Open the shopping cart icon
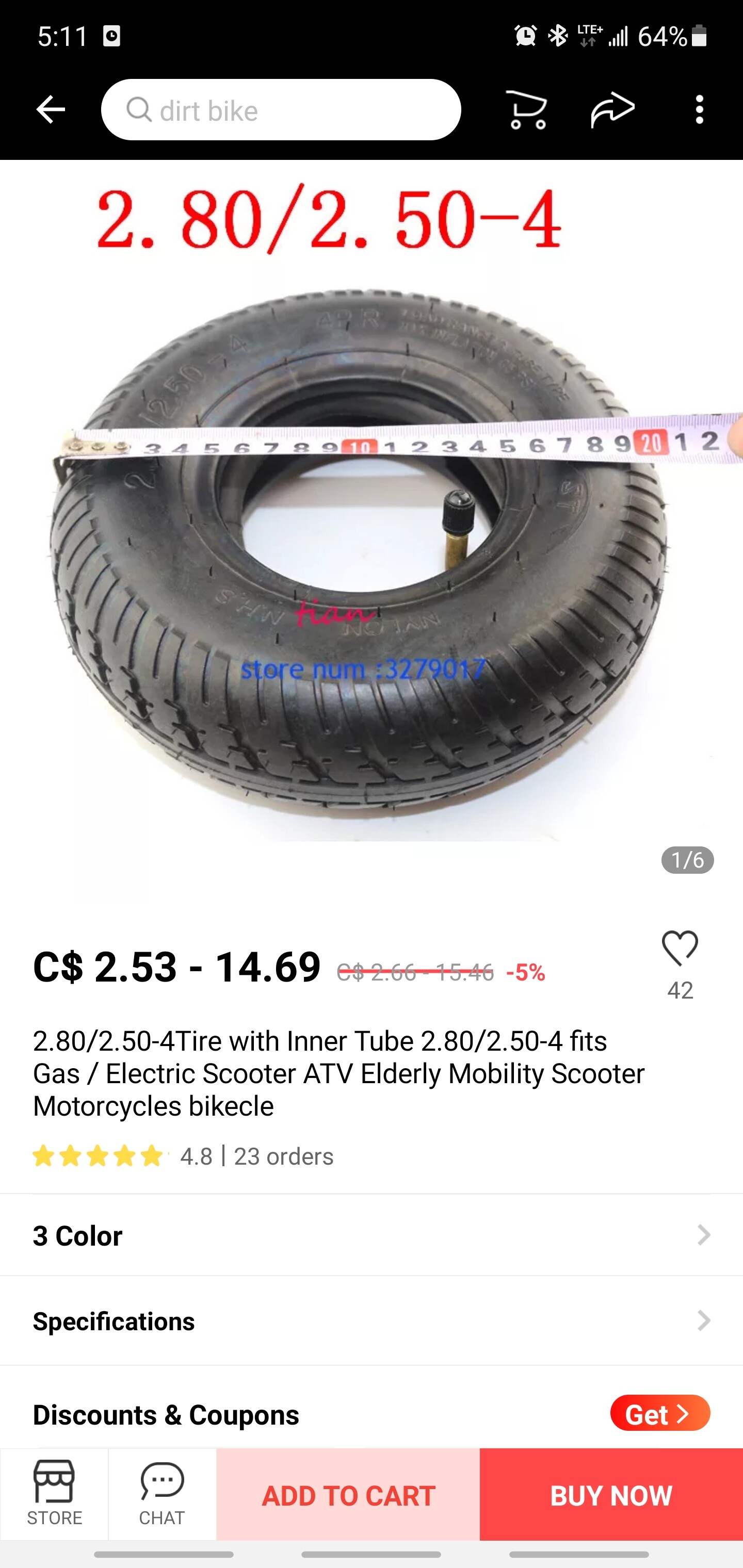 tap(527, 109)
